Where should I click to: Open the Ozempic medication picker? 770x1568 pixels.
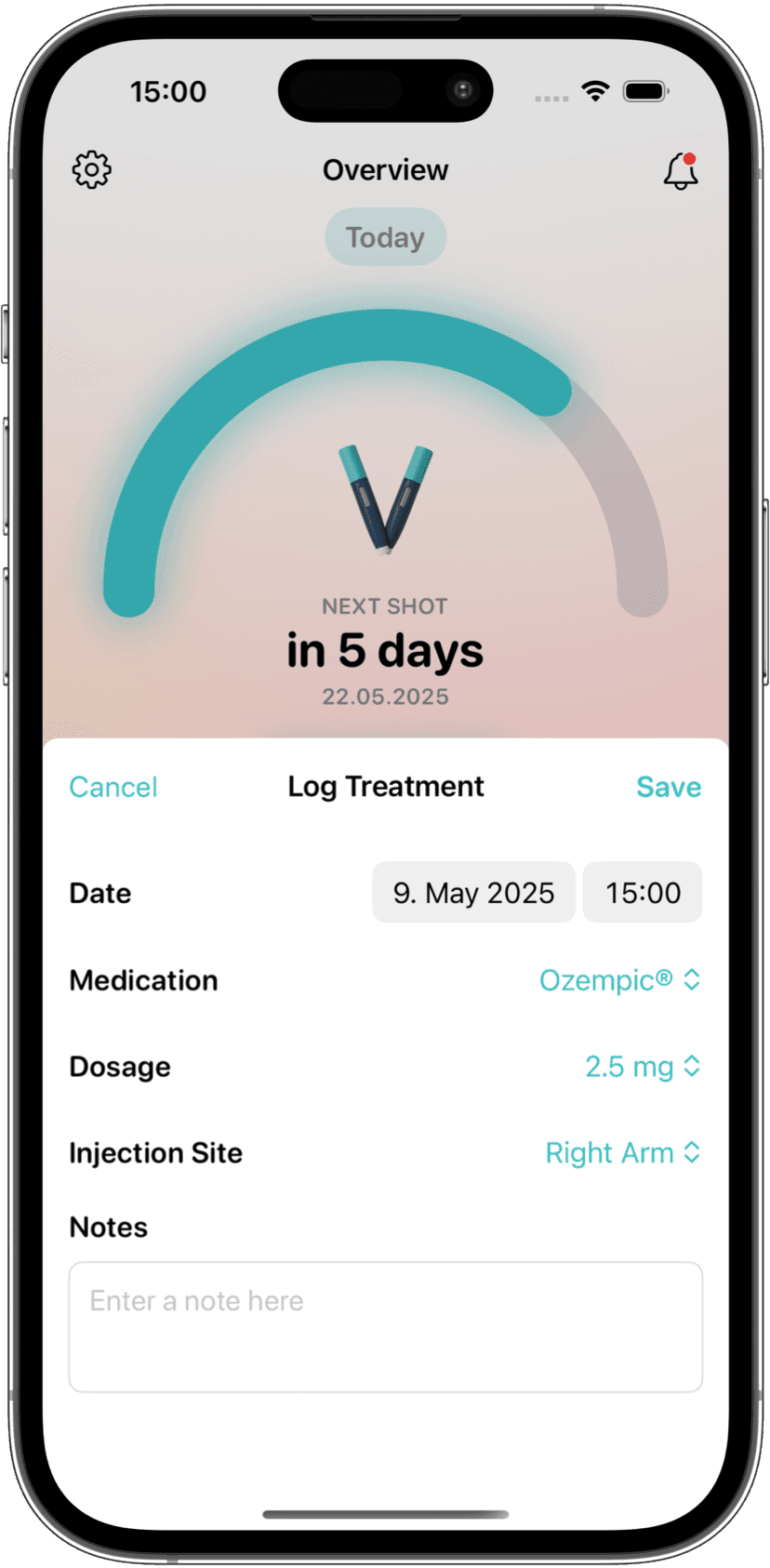point(619,980)
